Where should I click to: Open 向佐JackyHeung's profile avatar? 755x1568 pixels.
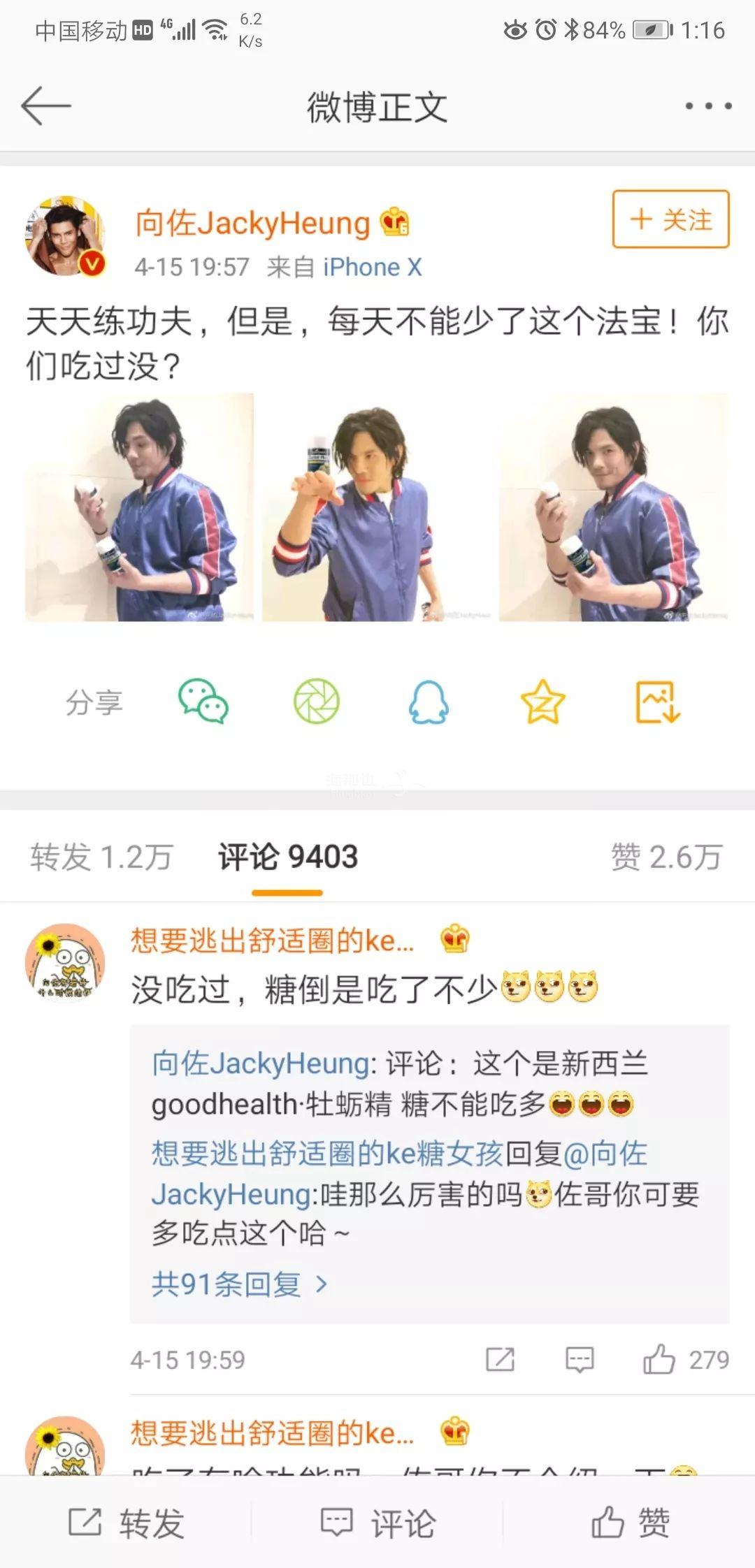click(65, 235)
